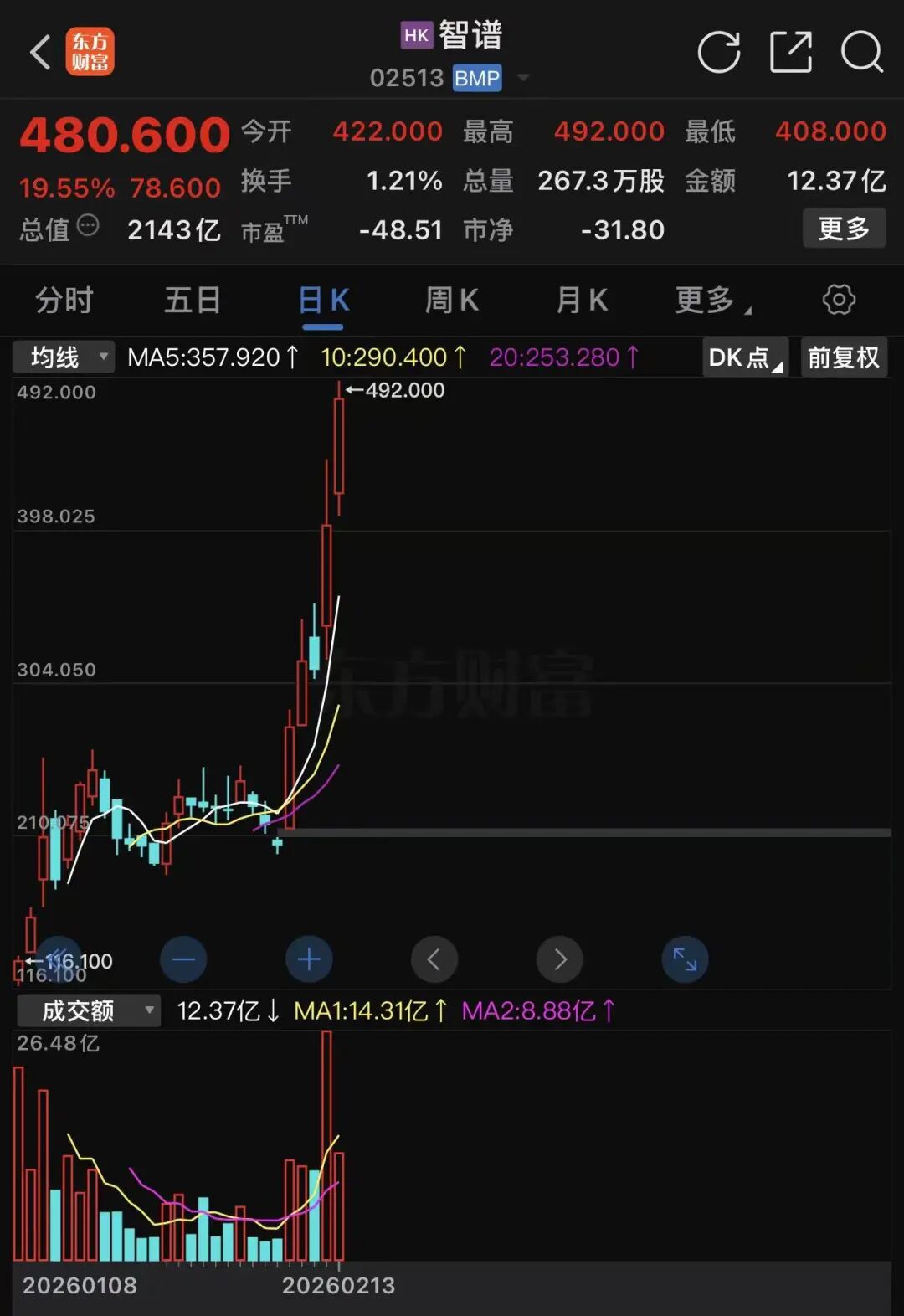Switch to the 分时 intraday tab
Image resolution: width=904 pixels, height=1316 pixels.
(63, 300)
